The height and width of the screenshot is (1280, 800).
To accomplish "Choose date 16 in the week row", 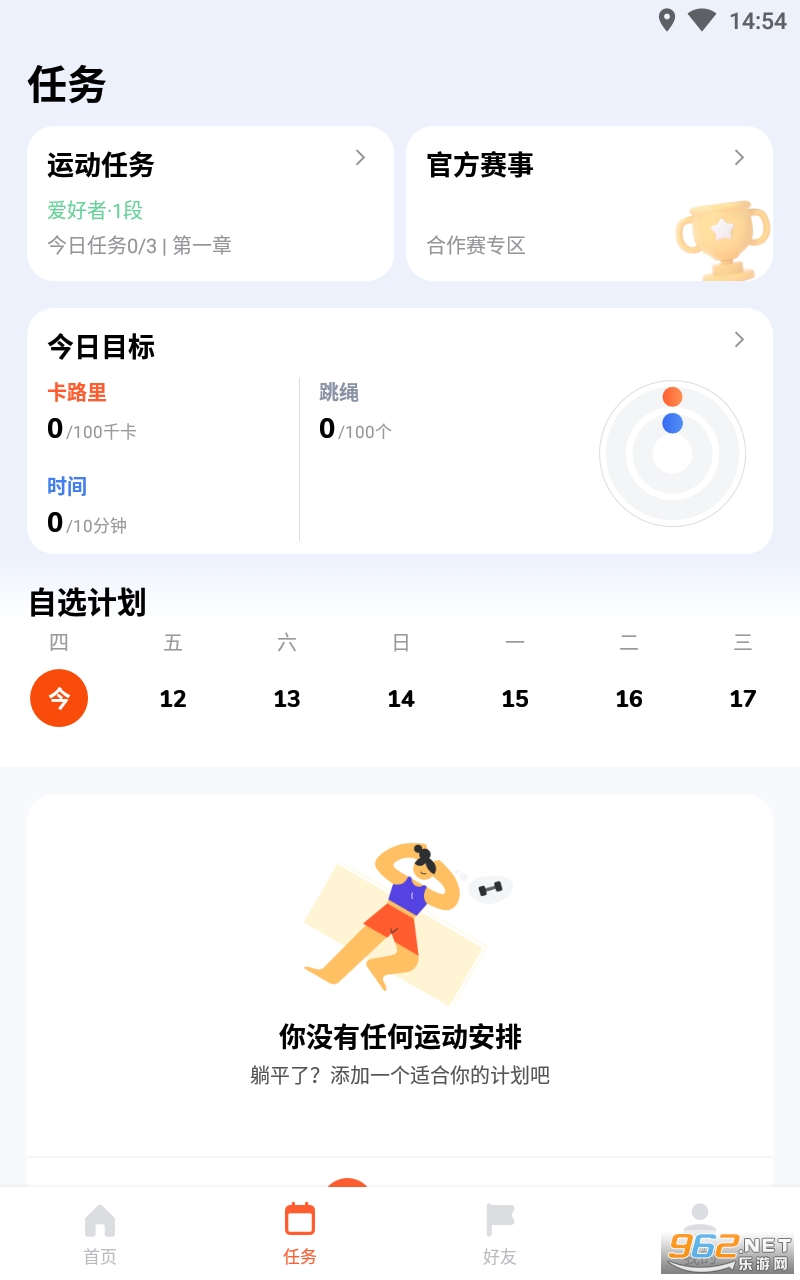I will (629, 699).
